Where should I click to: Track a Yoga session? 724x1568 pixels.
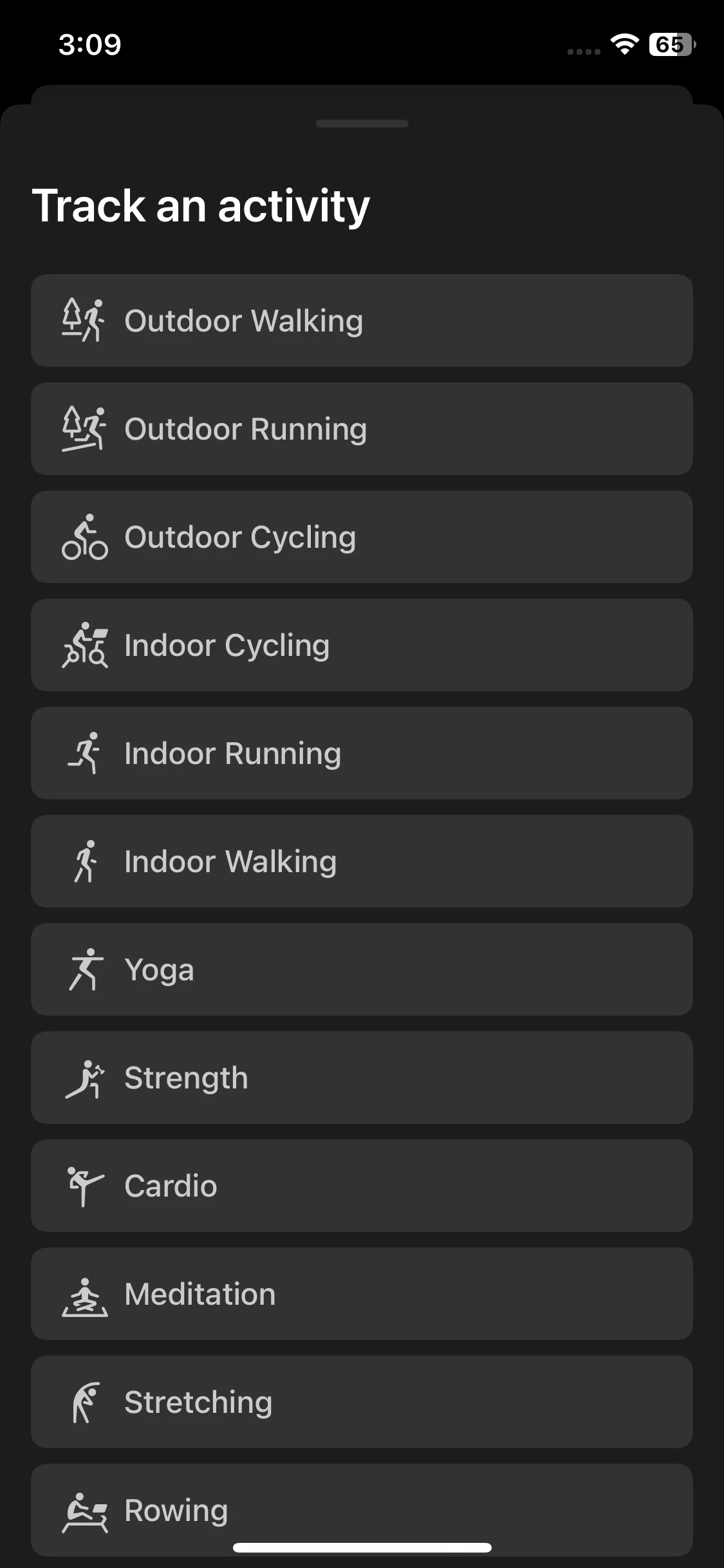click(x=362, y=969)
